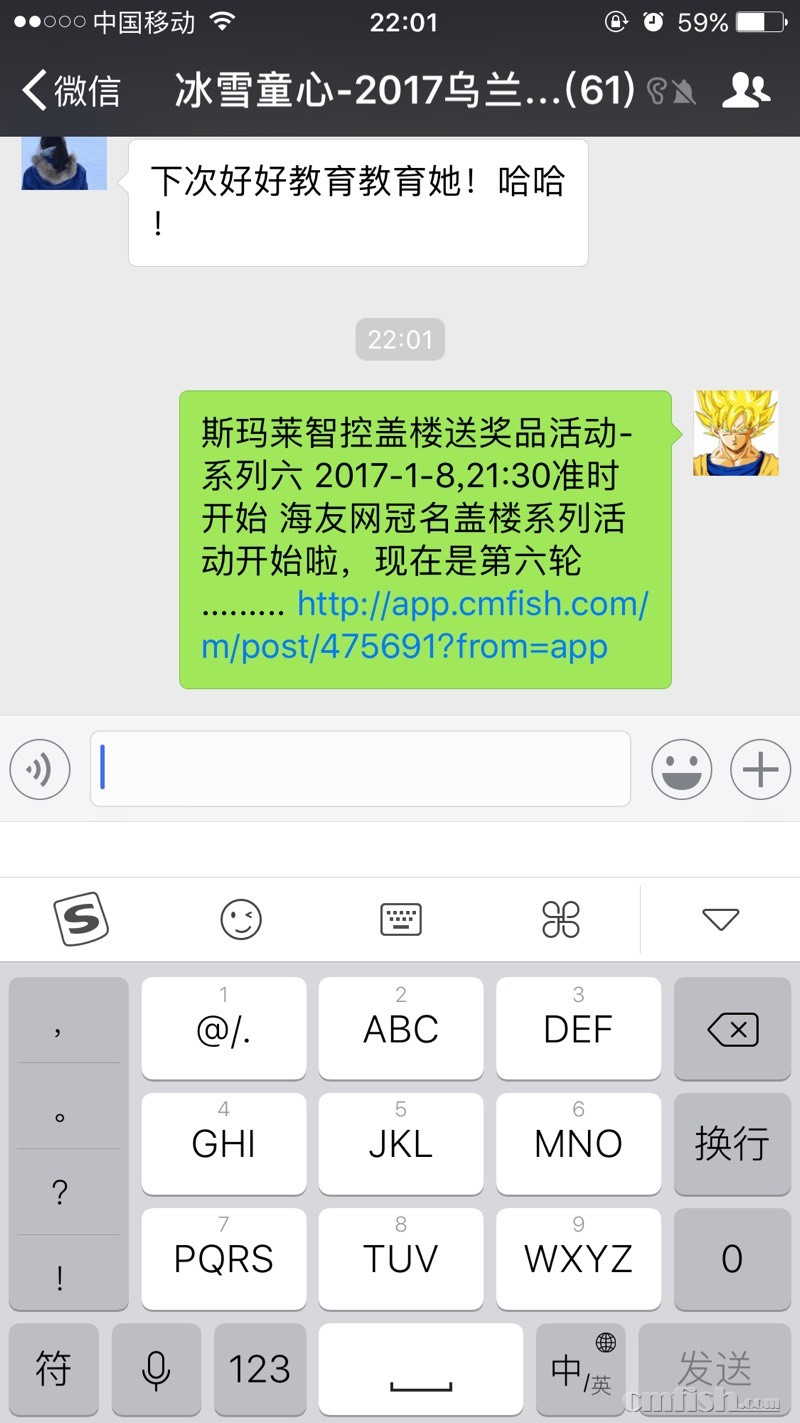Switch keyboard layout from the toolbar
800x1423 pixels.
point(401,919)
